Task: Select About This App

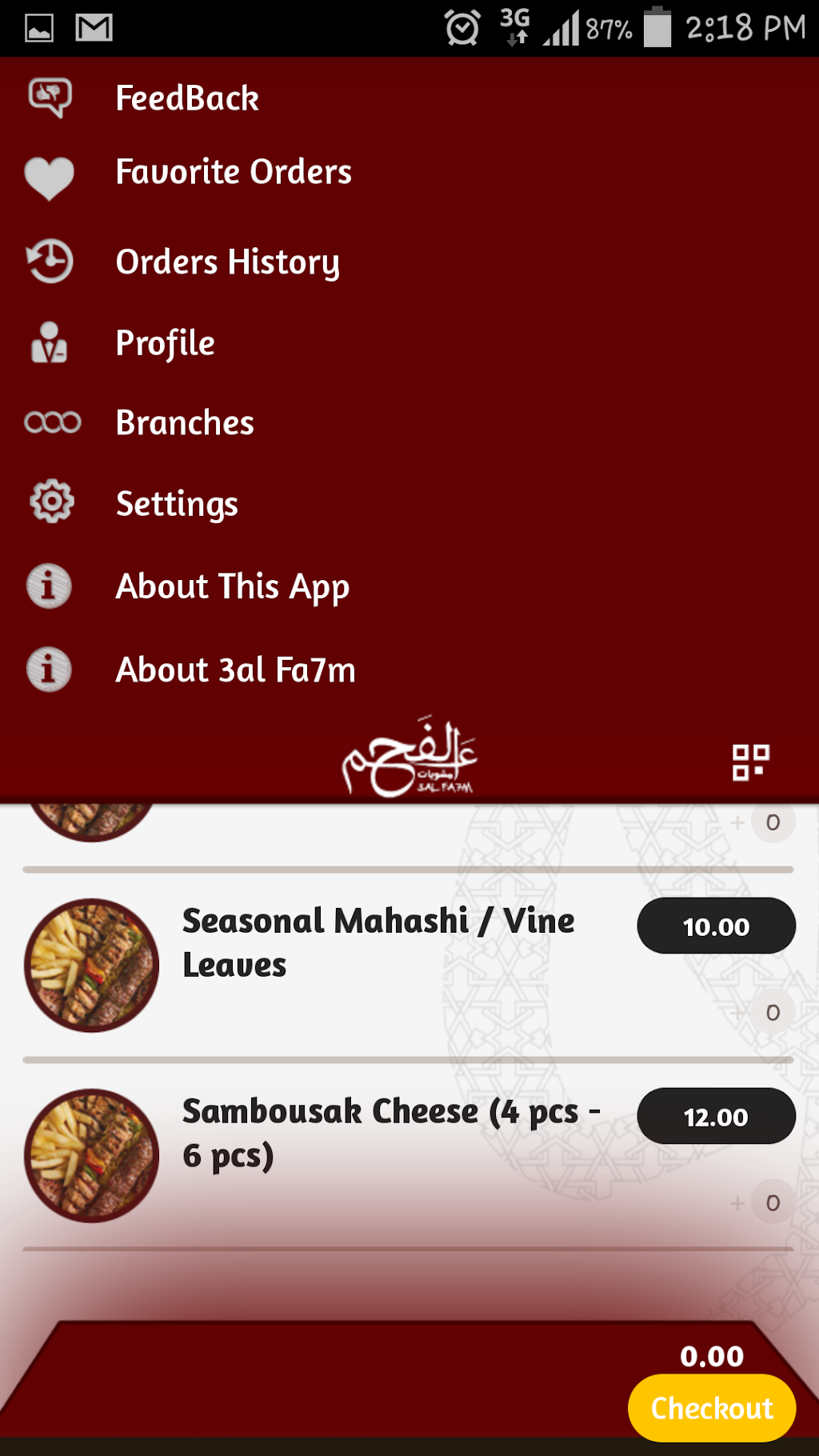Action: click(x=232, y=586)
